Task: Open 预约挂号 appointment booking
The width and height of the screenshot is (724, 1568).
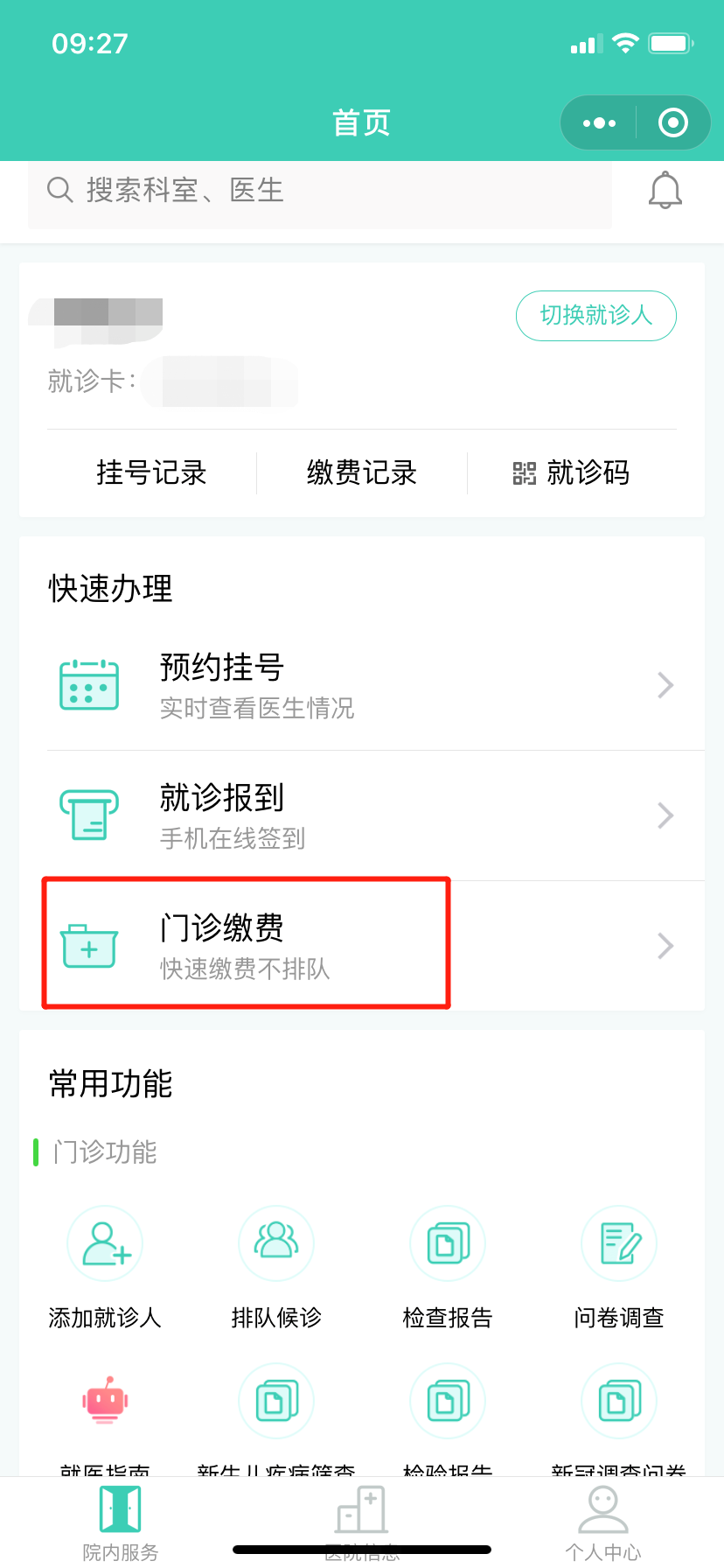Action: (362, 685)
